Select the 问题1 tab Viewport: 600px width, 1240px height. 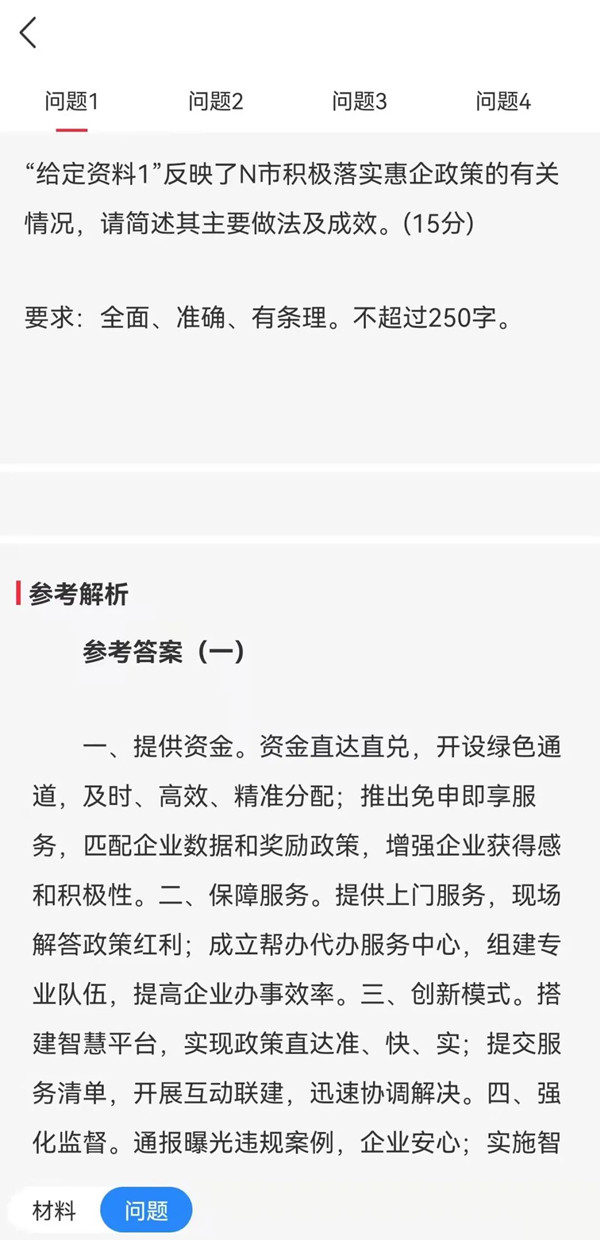coord(72,101)
